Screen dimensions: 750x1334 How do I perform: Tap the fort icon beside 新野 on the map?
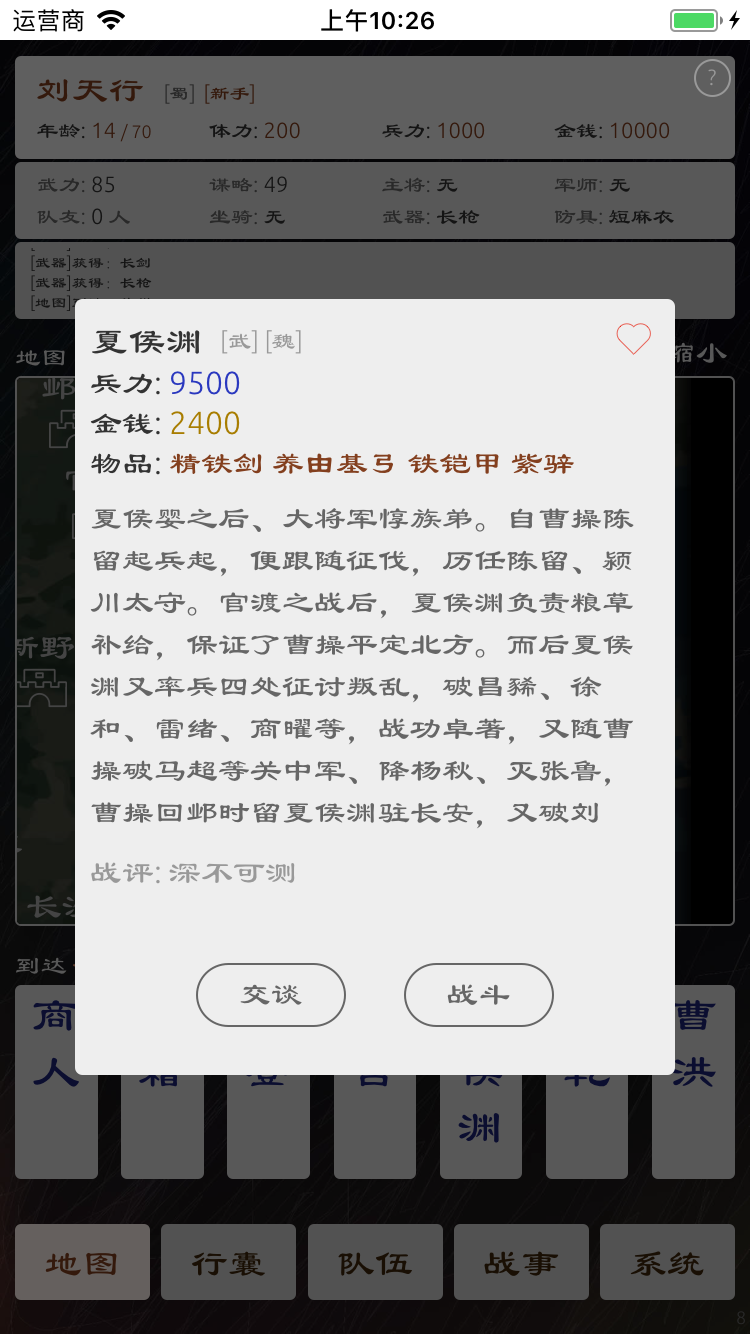click(x=40, y=690)
